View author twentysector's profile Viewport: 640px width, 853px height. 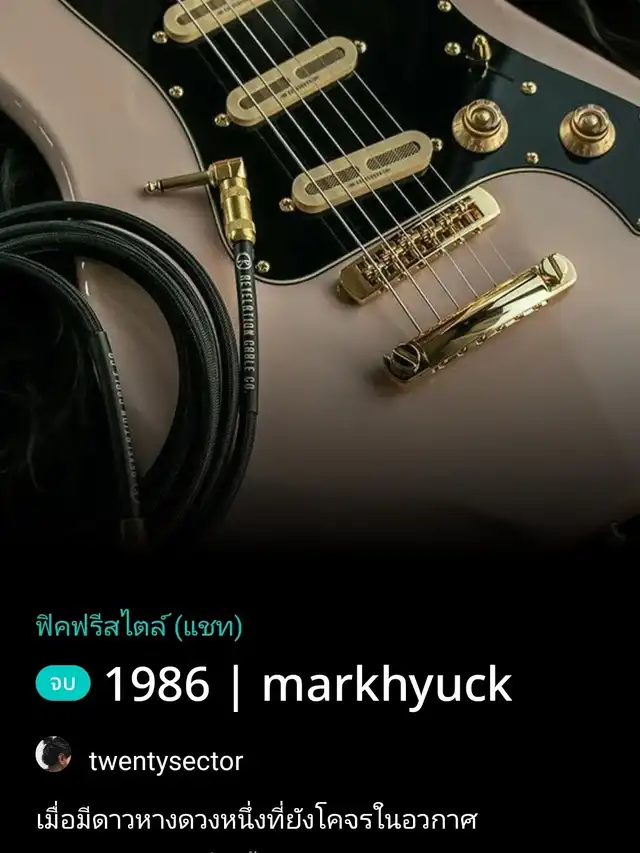[165, 761]
